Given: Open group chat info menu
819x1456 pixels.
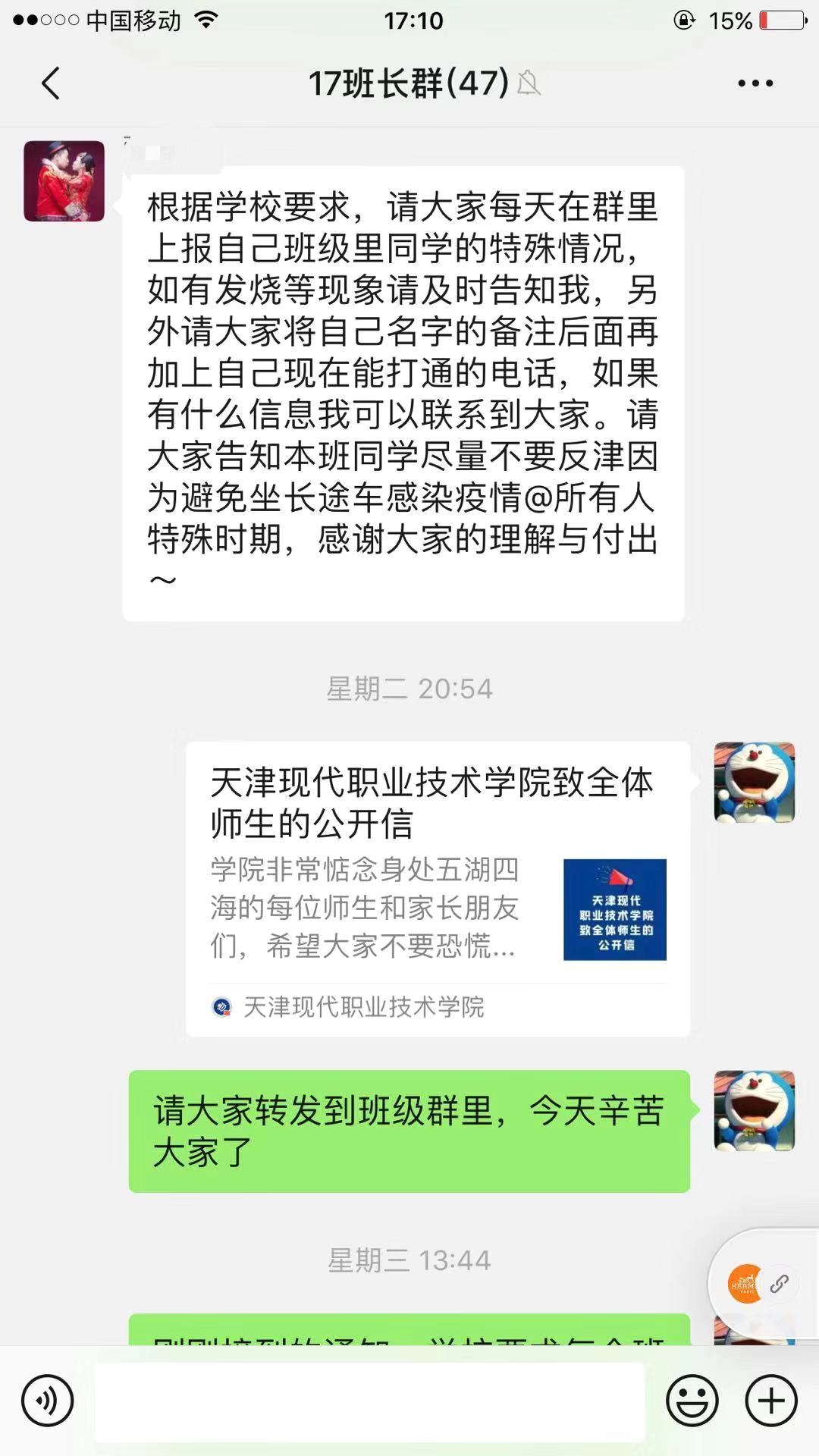Looking at the screenshot, I should pos(755,83).
